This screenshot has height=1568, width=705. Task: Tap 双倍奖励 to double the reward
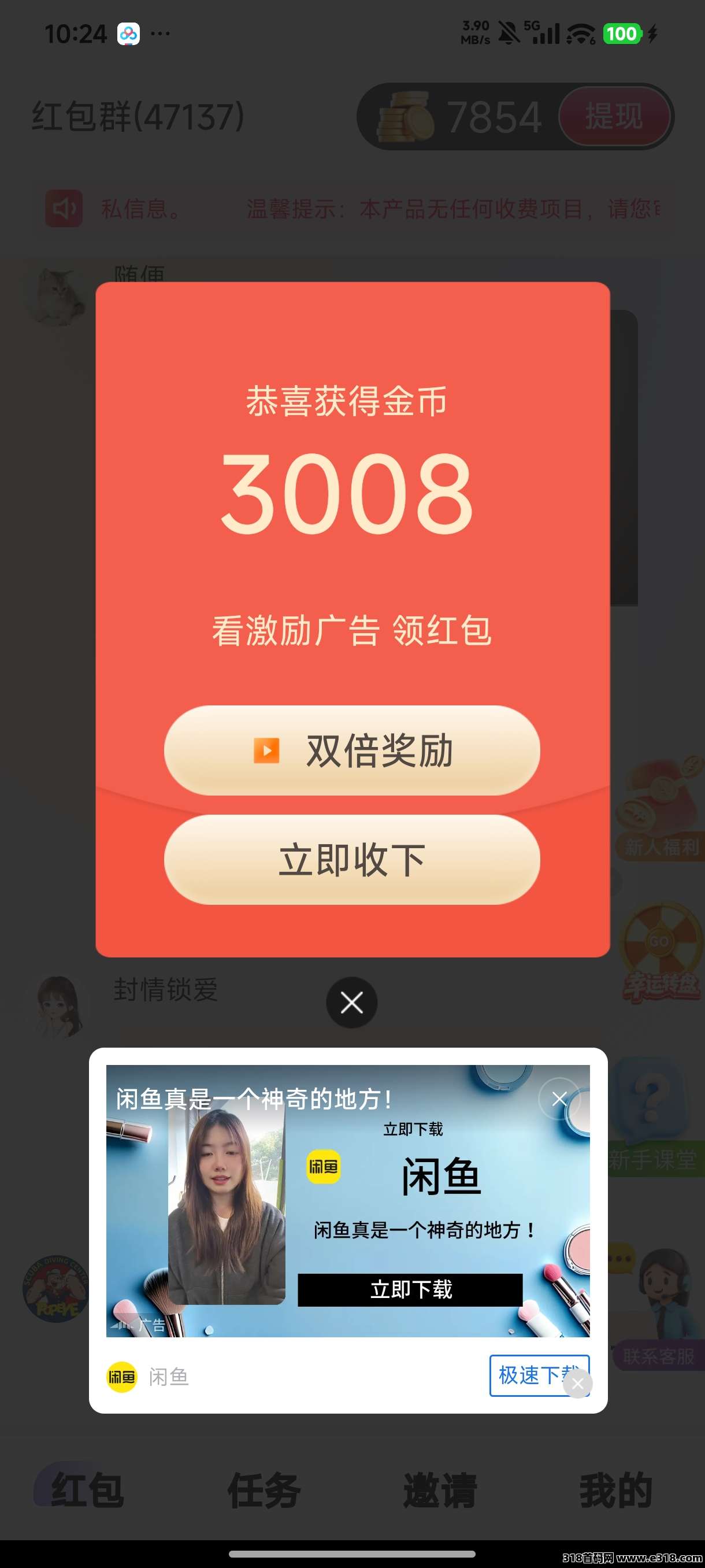coord(351,750)
